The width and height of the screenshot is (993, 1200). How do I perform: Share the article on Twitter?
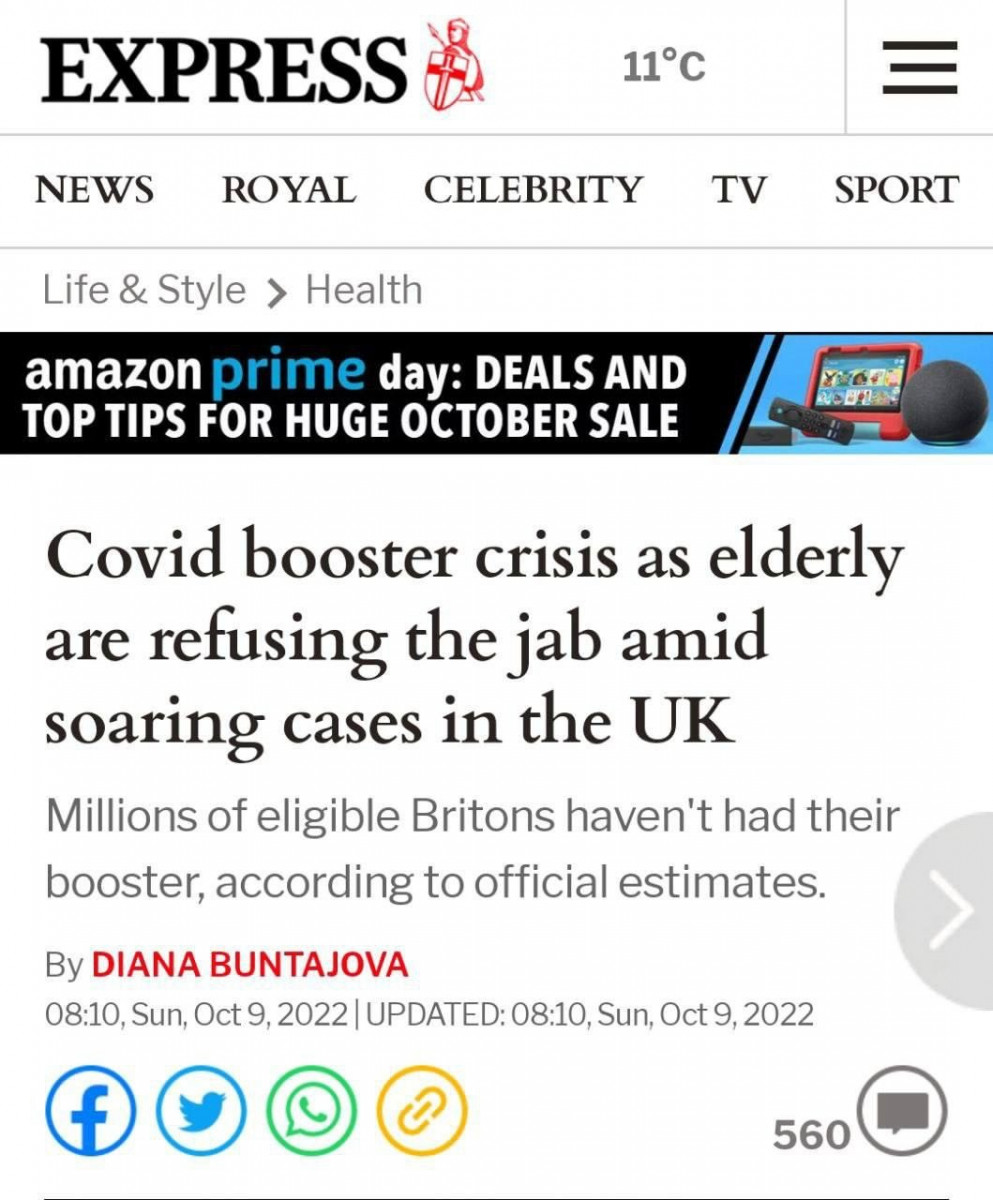pos(201,1110)
